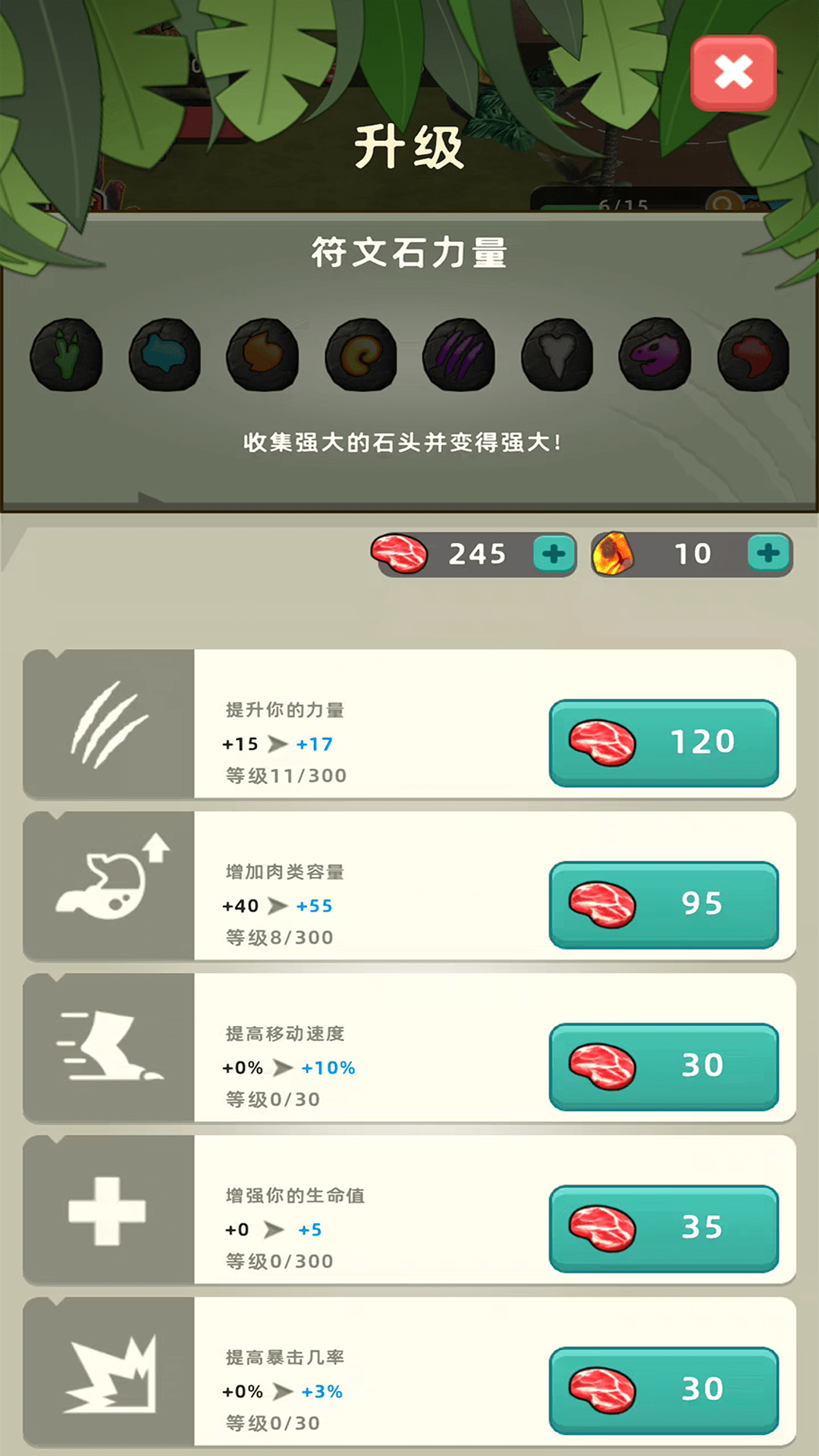819x1456 pixels.
Task: Buy 提升你的力量 upgrade for 120 meat
Action: [664, 742]
